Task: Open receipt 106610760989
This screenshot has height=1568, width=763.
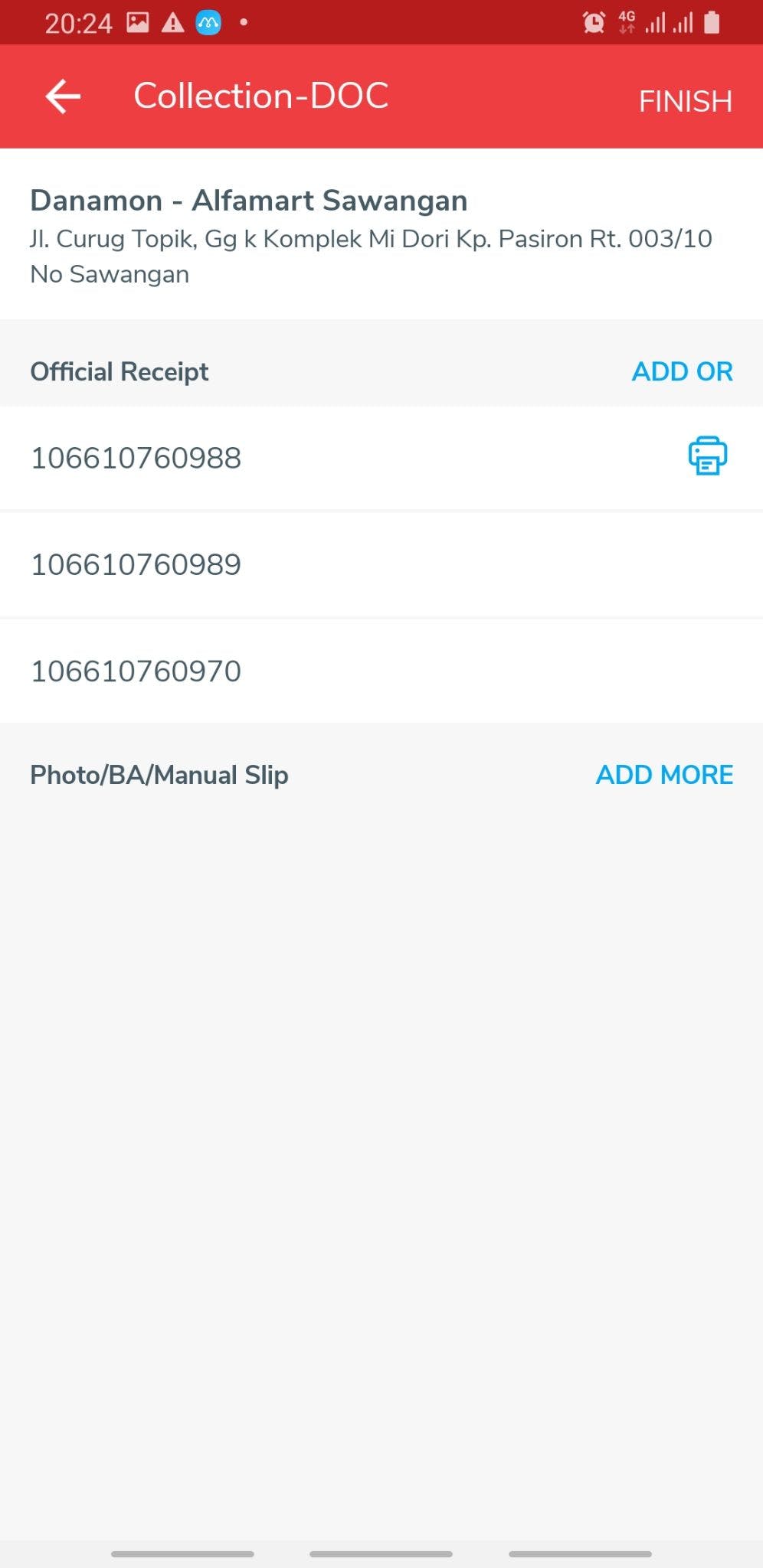Action: click(136, 565)
